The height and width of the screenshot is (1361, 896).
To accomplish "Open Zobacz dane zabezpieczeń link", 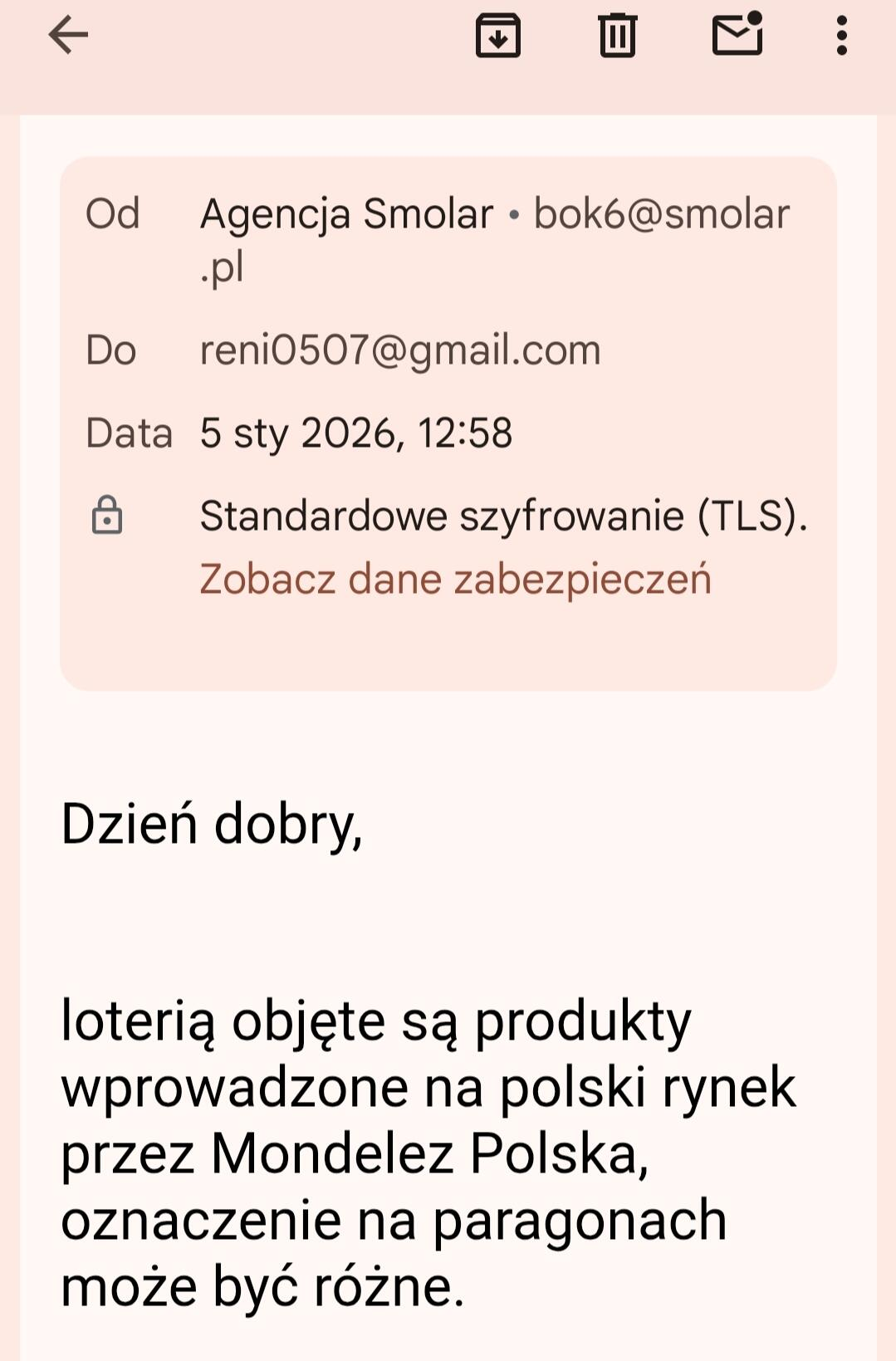I will tap(455, 579).
